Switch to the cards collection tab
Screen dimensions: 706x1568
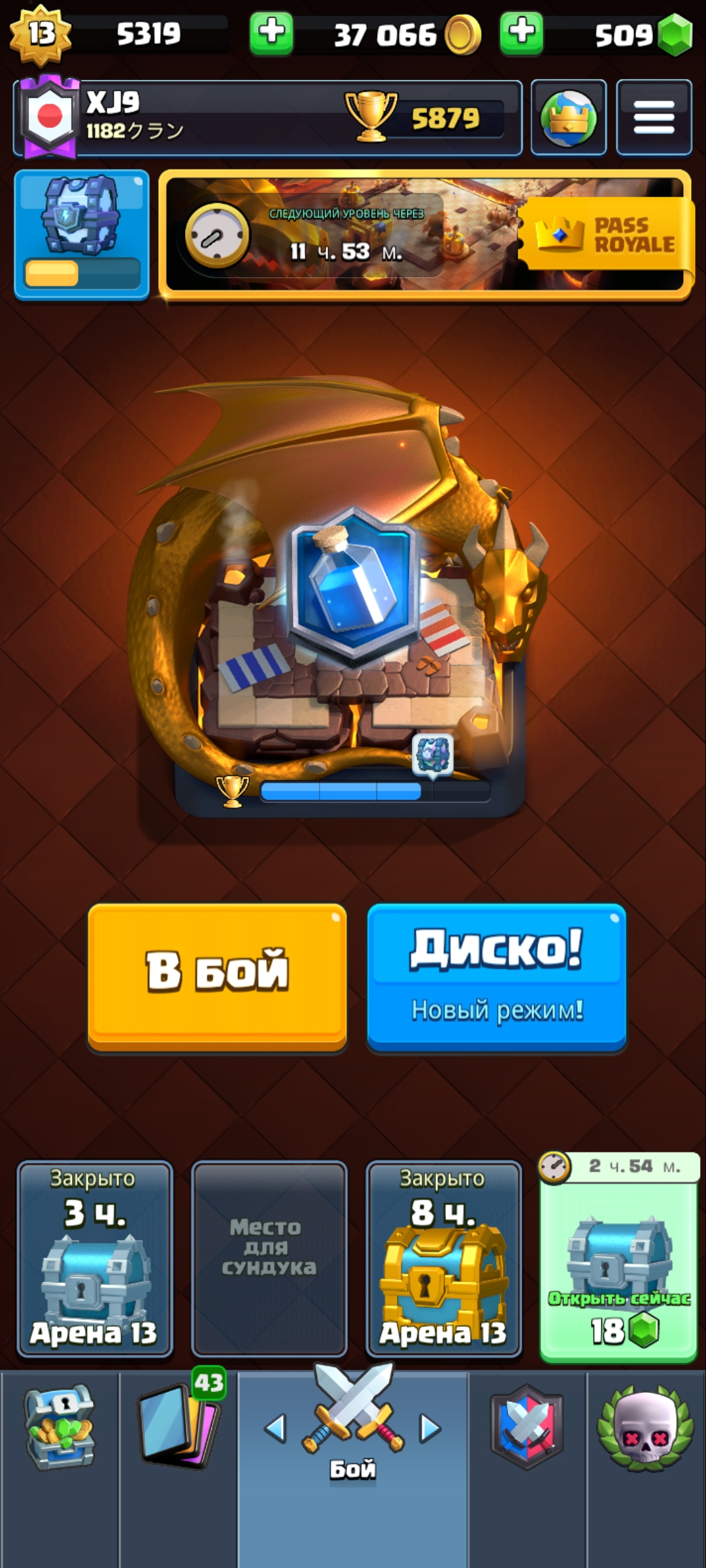178,1428
